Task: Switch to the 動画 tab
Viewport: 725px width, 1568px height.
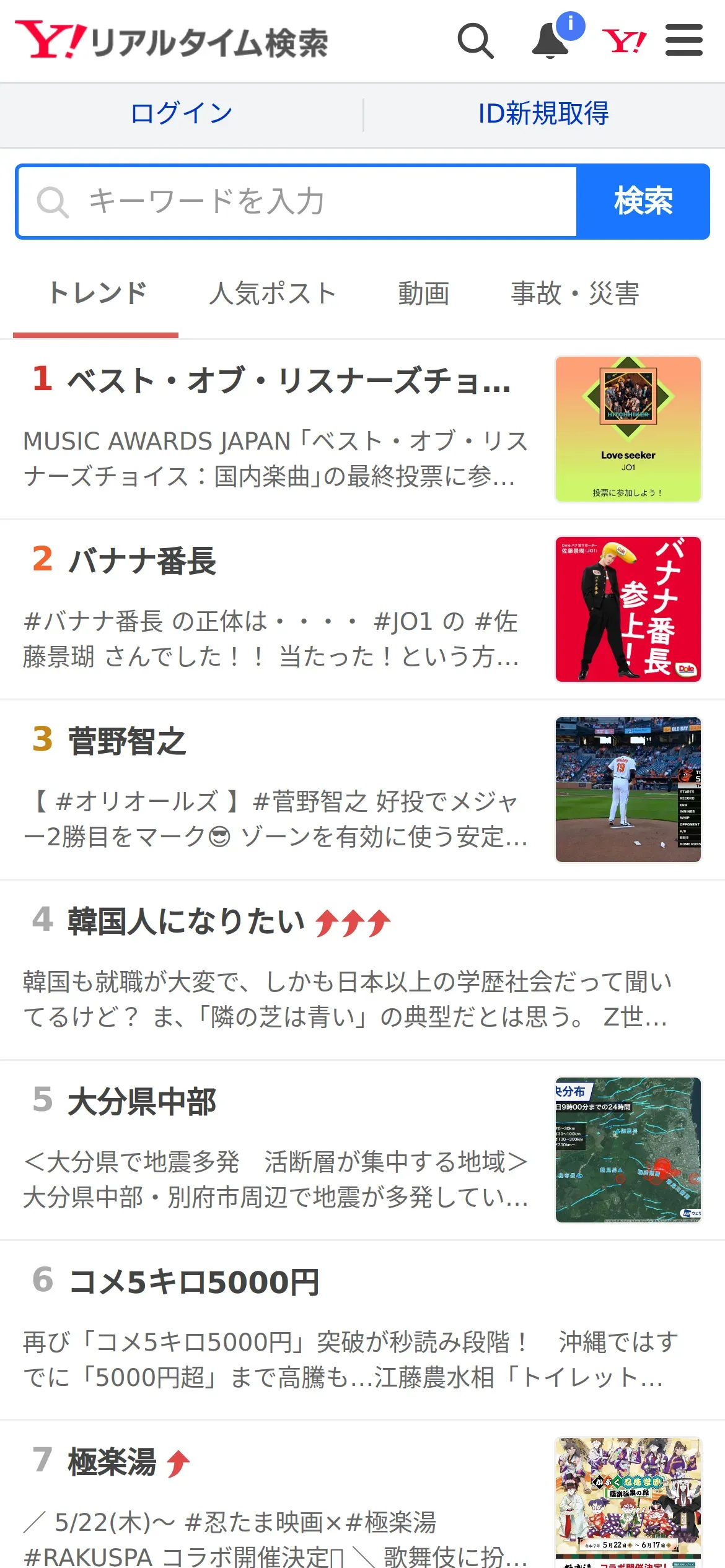Action: pos(423,294)
